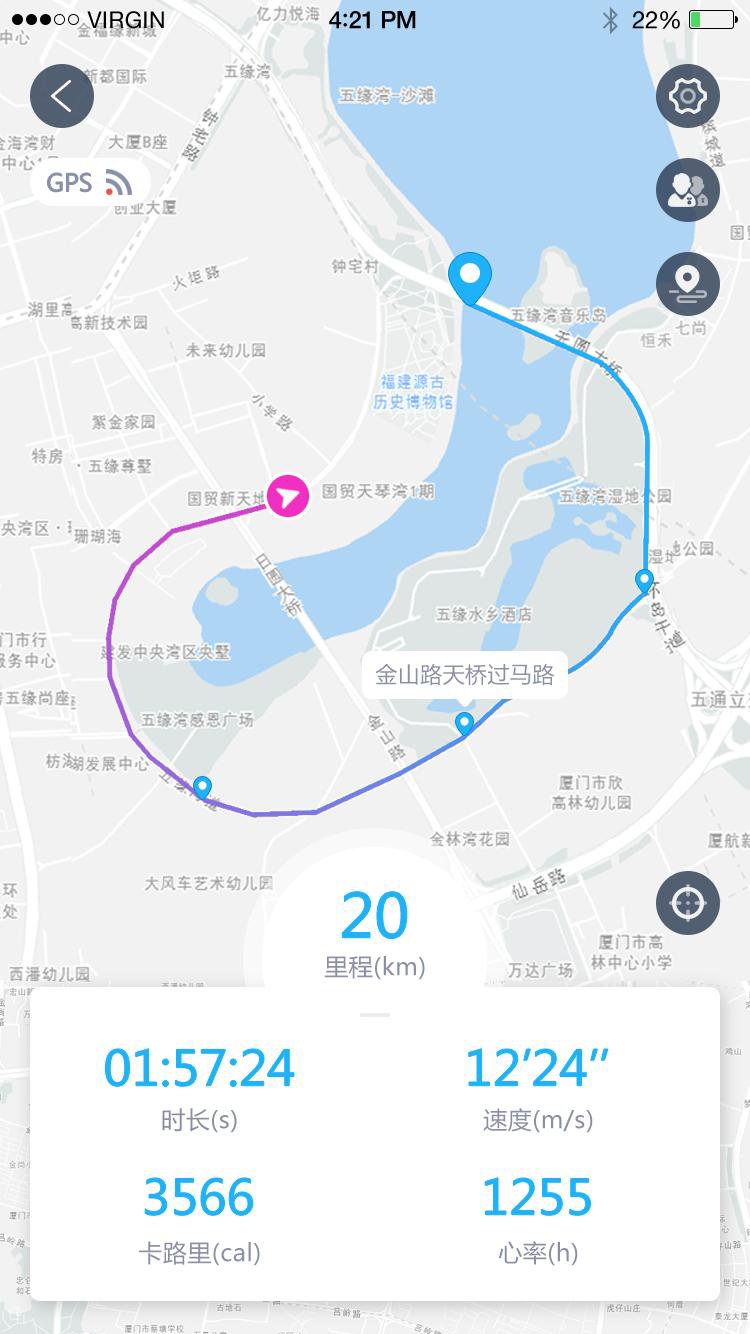750x1334 pixels.
Task: Tap the pink current direction marker
Action: point(288,495)
